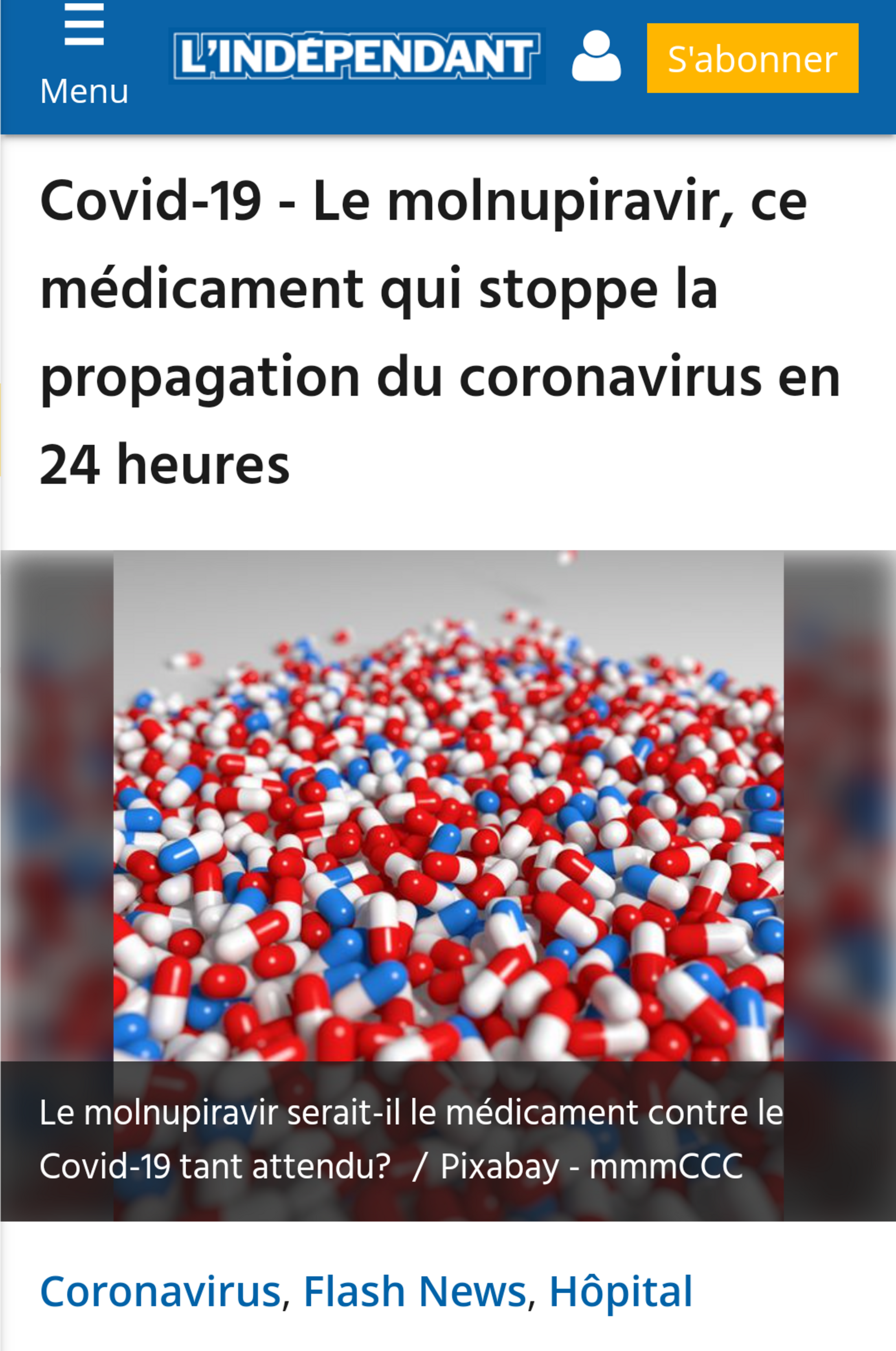Go to L'Indépendant homepage via logo
This screenshot has width=896, height=1351.
click(x=357, y=56)
